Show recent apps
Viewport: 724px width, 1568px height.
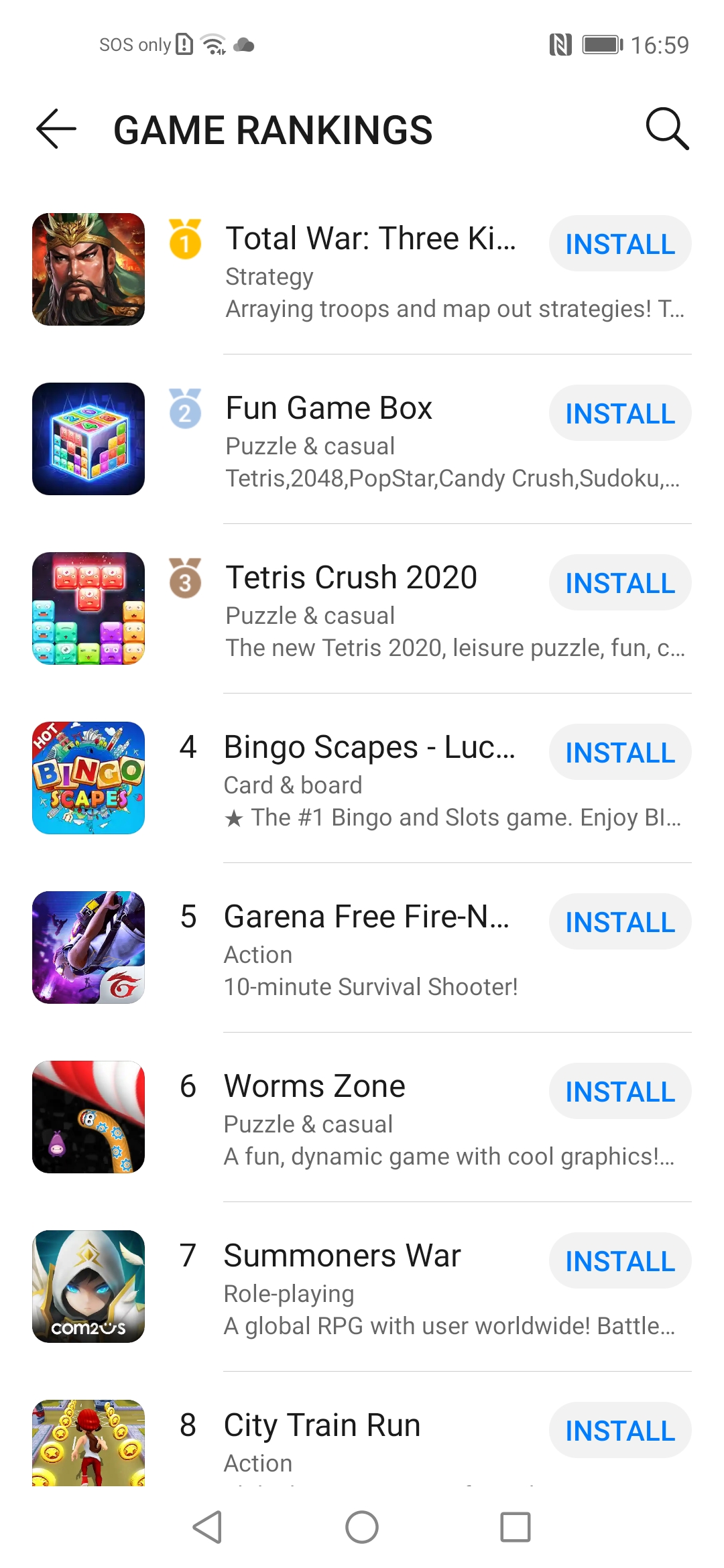[515, 1528]
